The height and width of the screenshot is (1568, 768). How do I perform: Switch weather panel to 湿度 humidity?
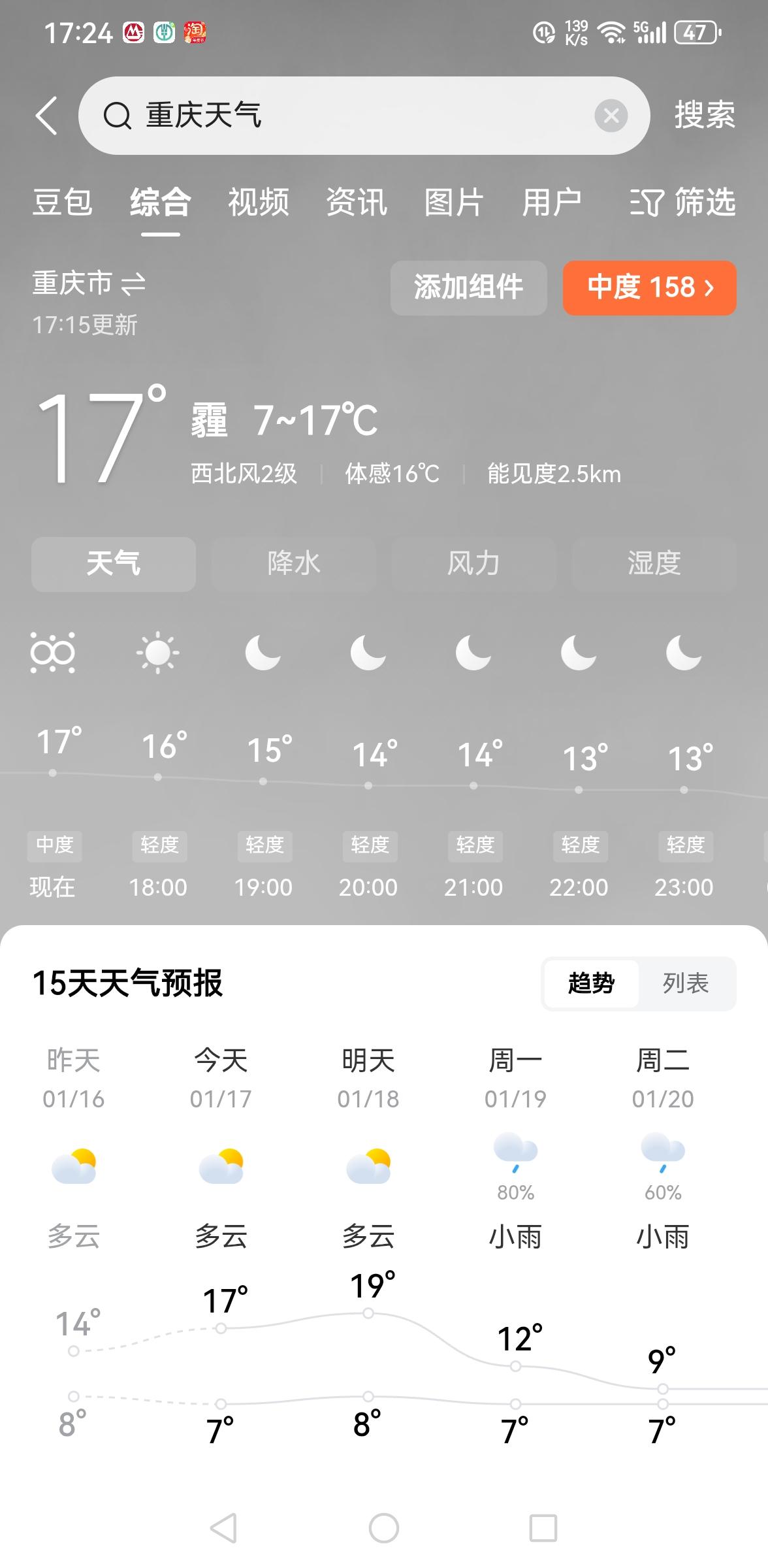tap(654, 564)
